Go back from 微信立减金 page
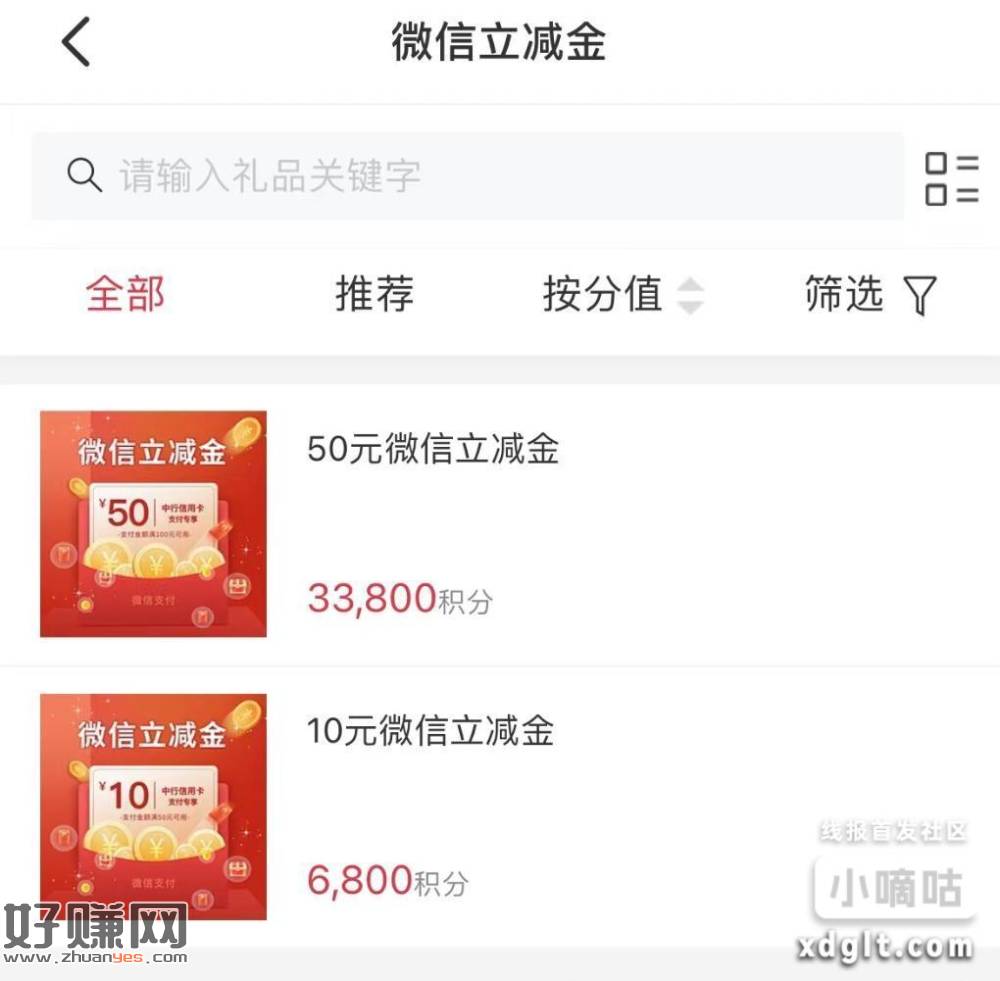The height and width of the screenshot is (981, 1000). coord(76,44)
